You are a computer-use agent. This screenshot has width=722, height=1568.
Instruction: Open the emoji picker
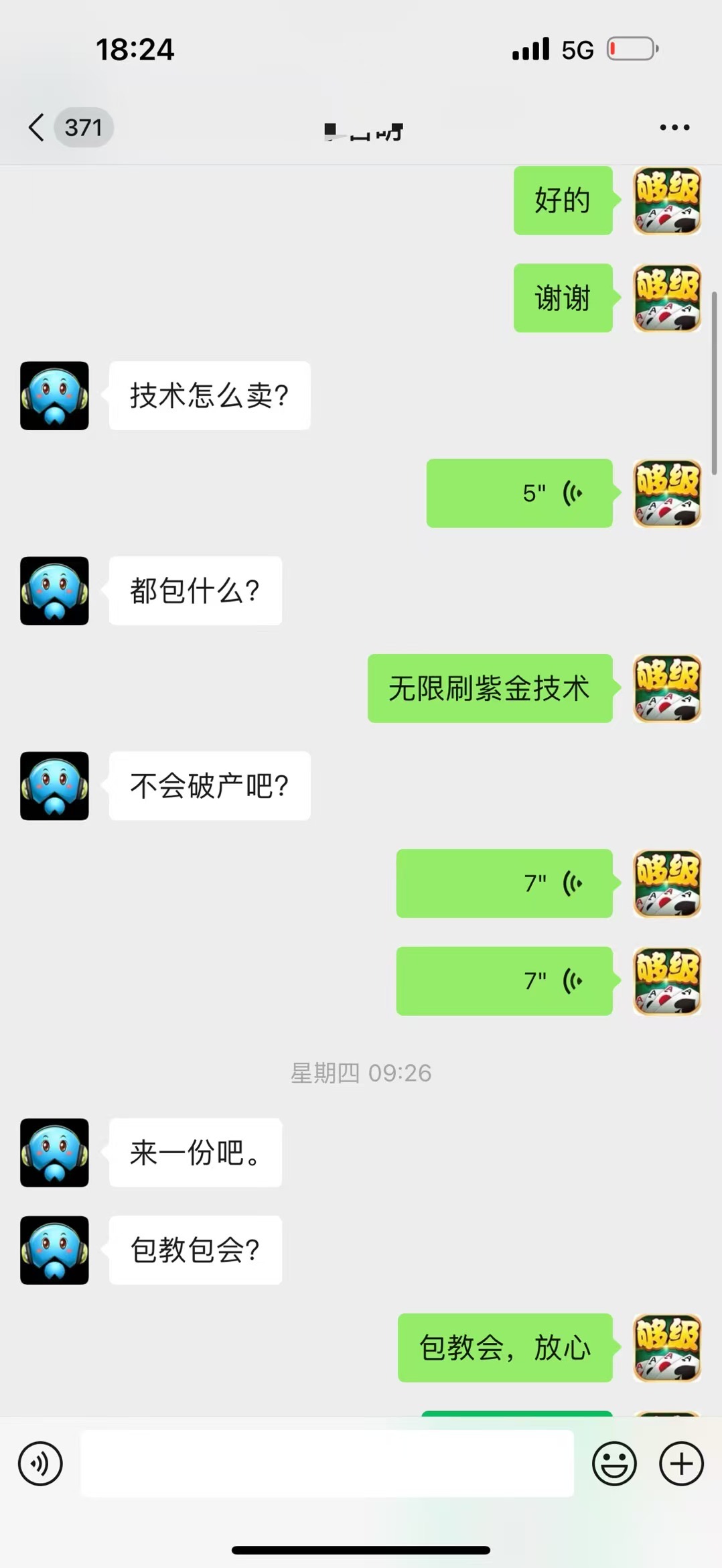pos(613,1463)
